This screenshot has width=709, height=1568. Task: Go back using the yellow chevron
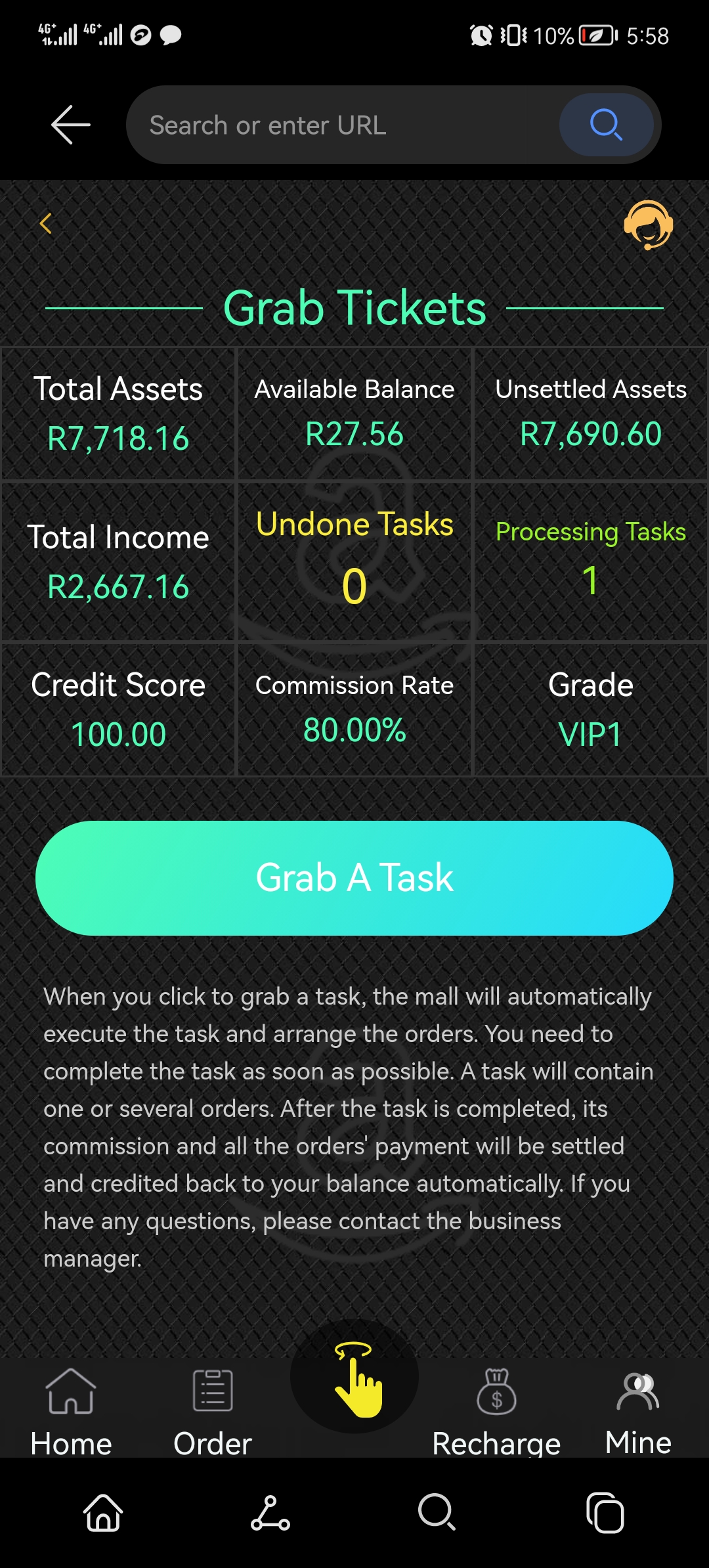45,224
